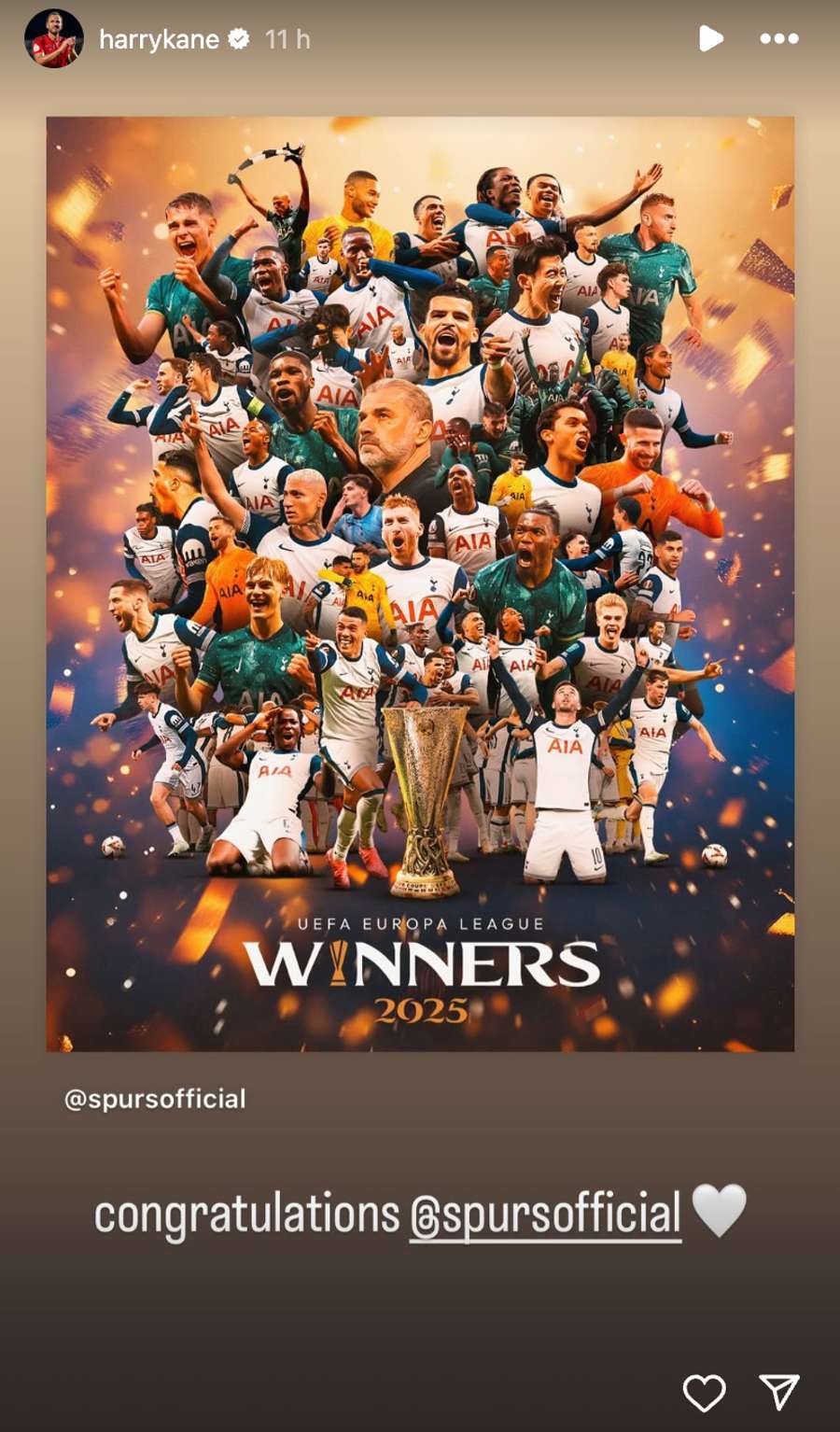This screenshot has height=1432, width=840.
Task: Open the three-dot options menu
Action: tap(779, 39)
